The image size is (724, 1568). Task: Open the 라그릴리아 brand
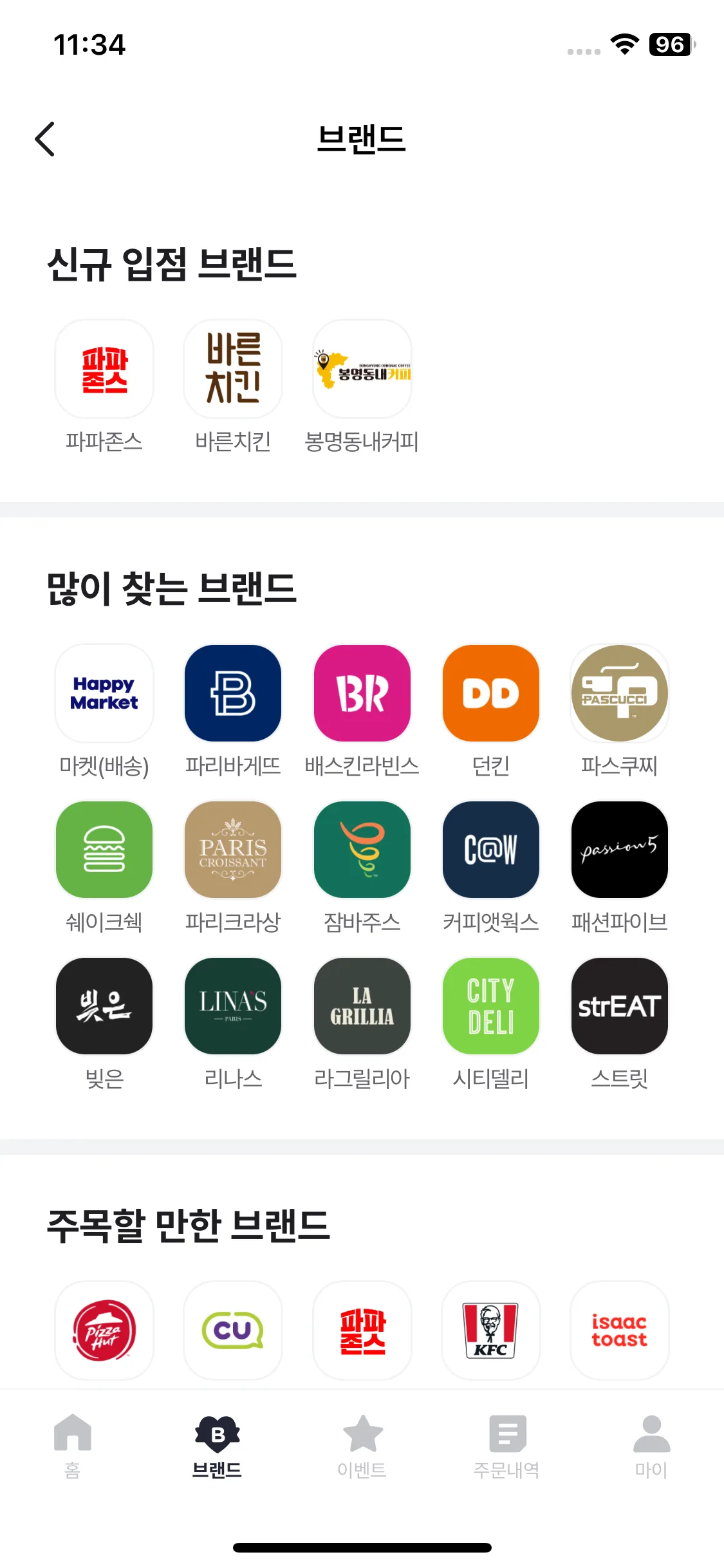click(362, 1006)
